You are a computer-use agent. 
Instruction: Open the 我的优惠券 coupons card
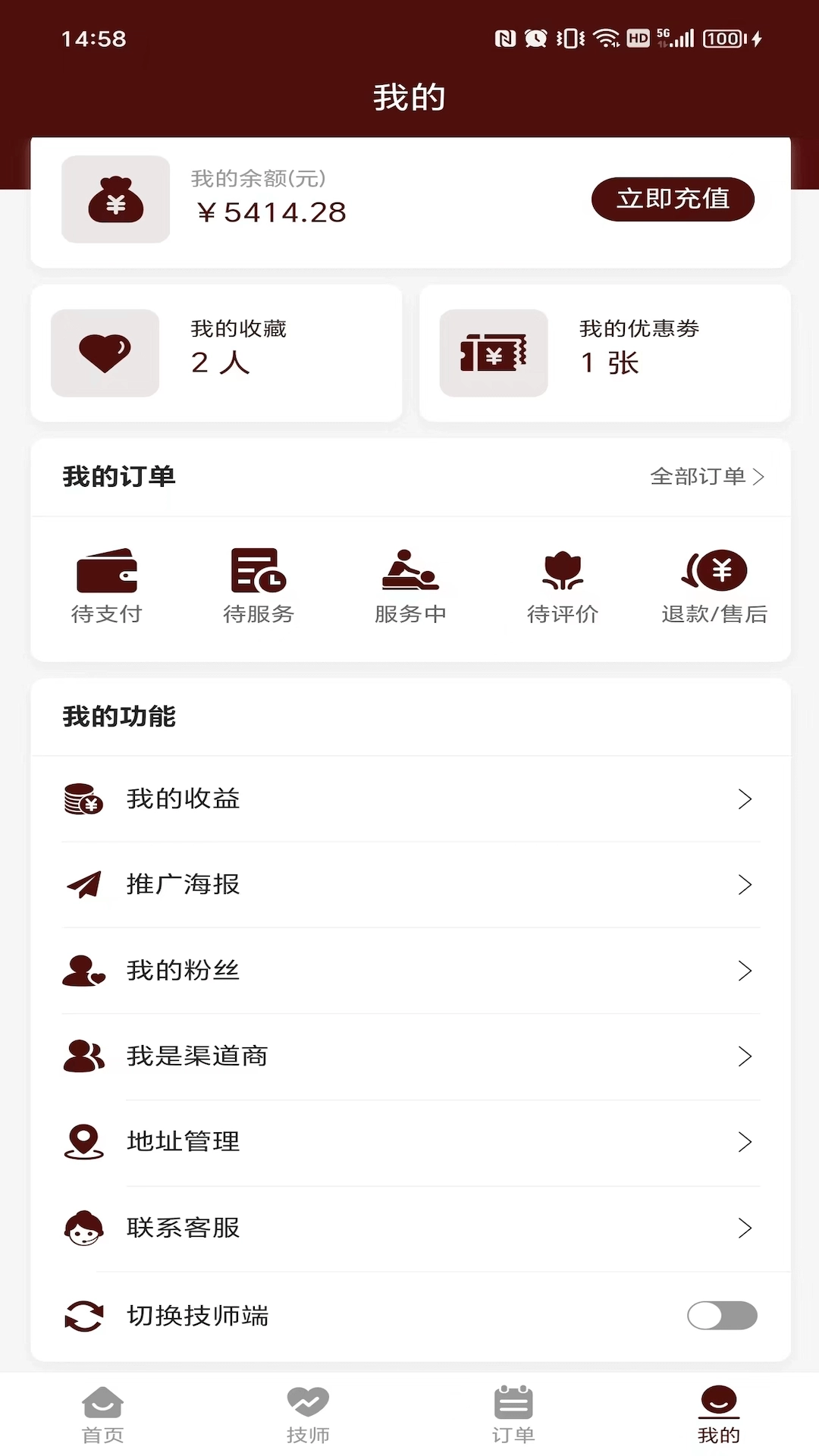point(604,353)
